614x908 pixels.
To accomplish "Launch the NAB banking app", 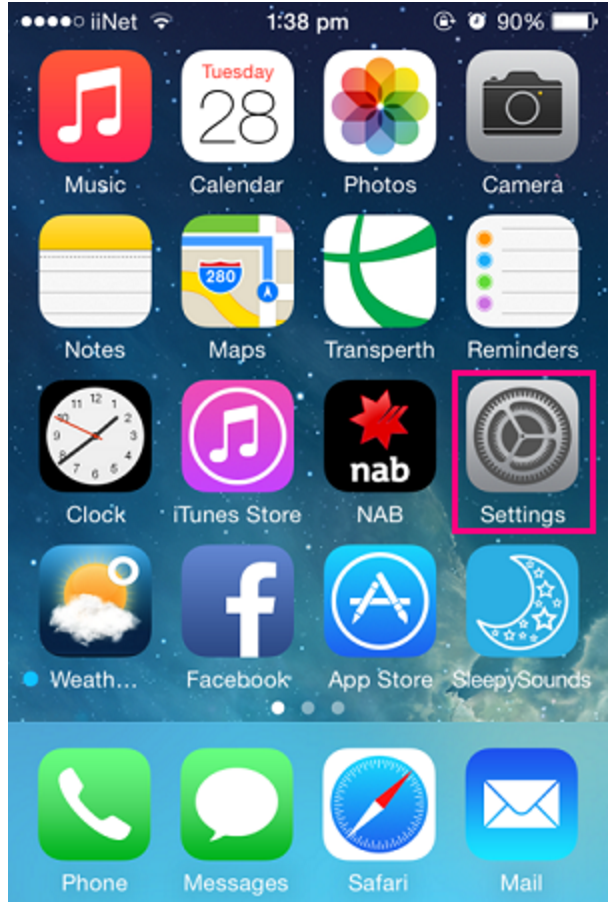I will point(380,437).
